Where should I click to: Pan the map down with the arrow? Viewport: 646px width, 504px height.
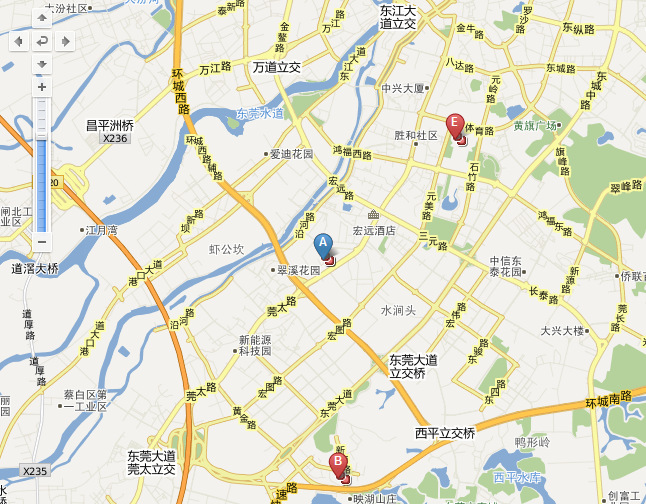(42, 64)
